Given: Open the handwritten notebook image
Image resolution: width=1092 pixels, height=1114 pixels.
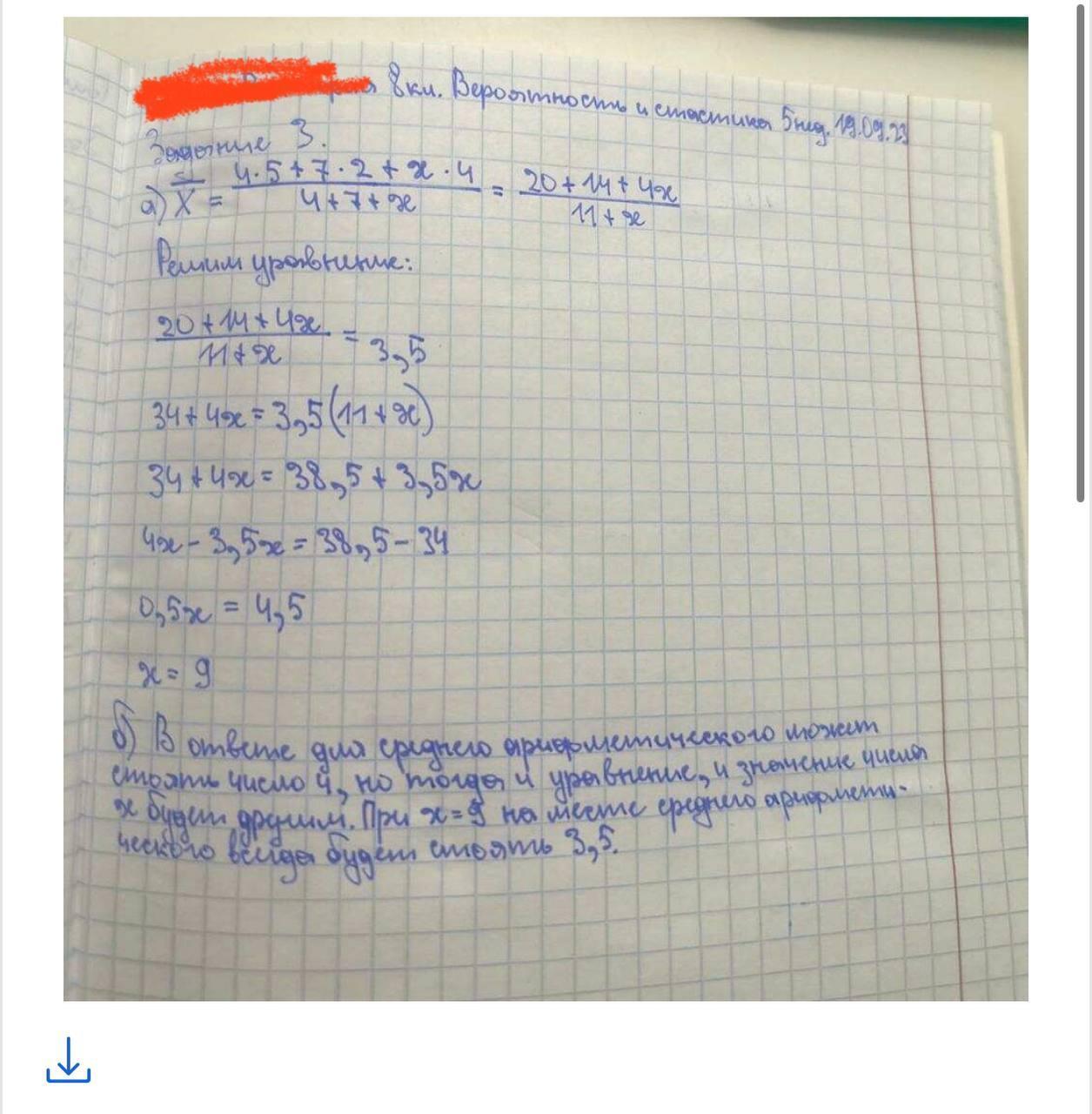Looking at the screenshot, I should tap(546, 509).
